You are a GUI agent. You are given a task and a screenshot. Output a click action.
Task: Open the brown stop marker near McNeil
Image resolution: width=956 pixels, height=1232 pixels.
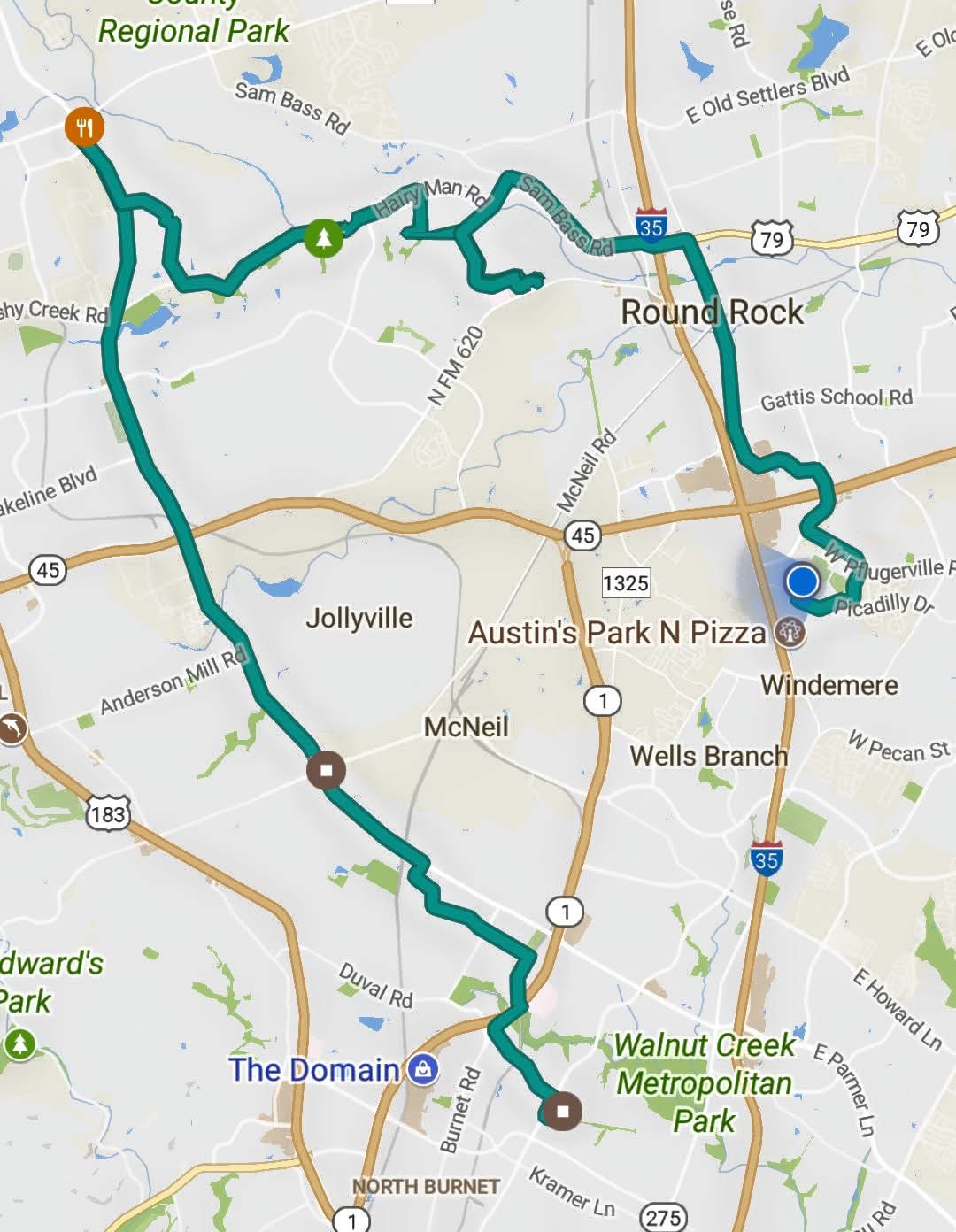coord(326,770)
